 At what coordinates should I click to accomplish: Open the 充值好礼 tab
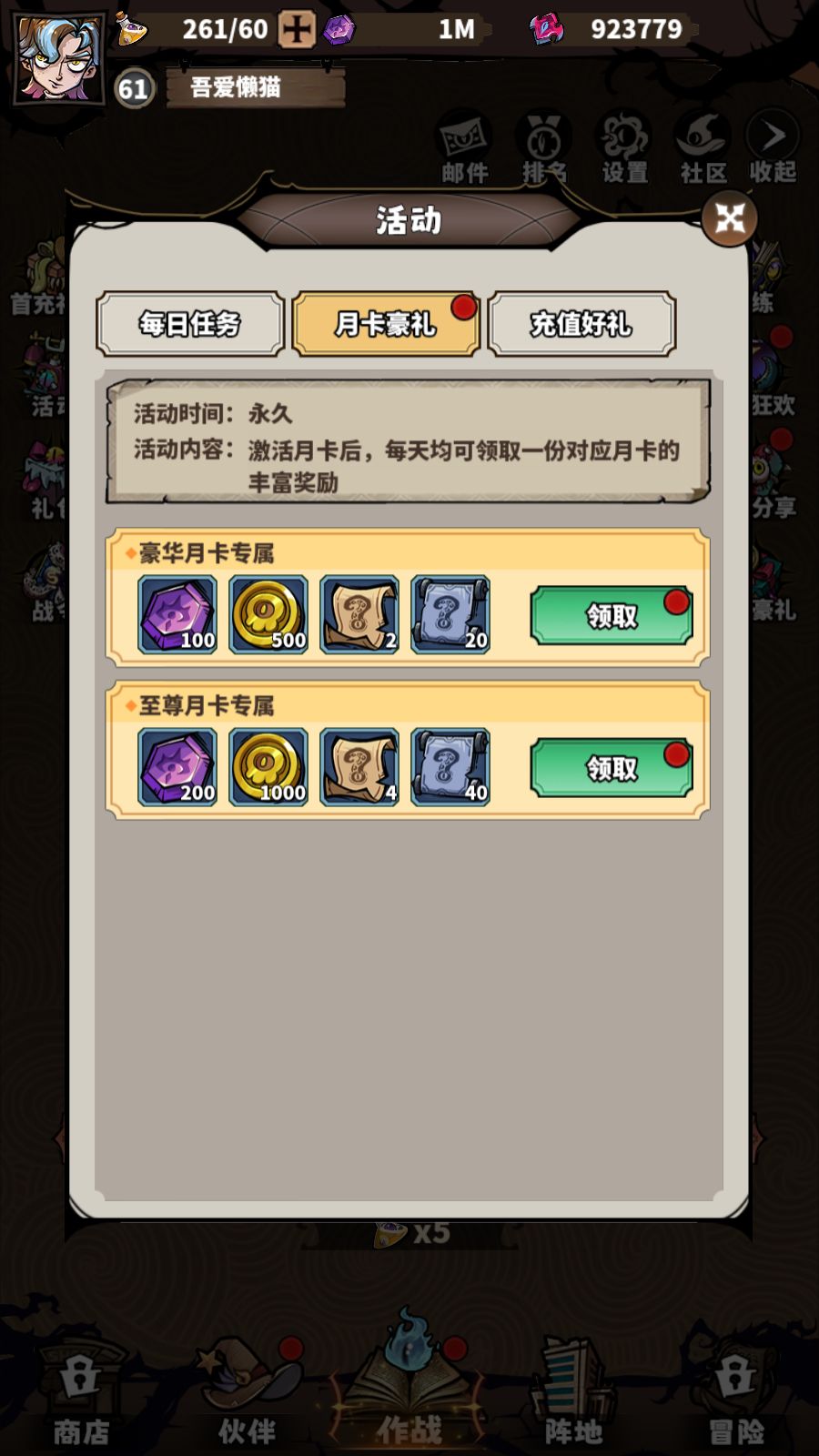click(x=581, y=323)
